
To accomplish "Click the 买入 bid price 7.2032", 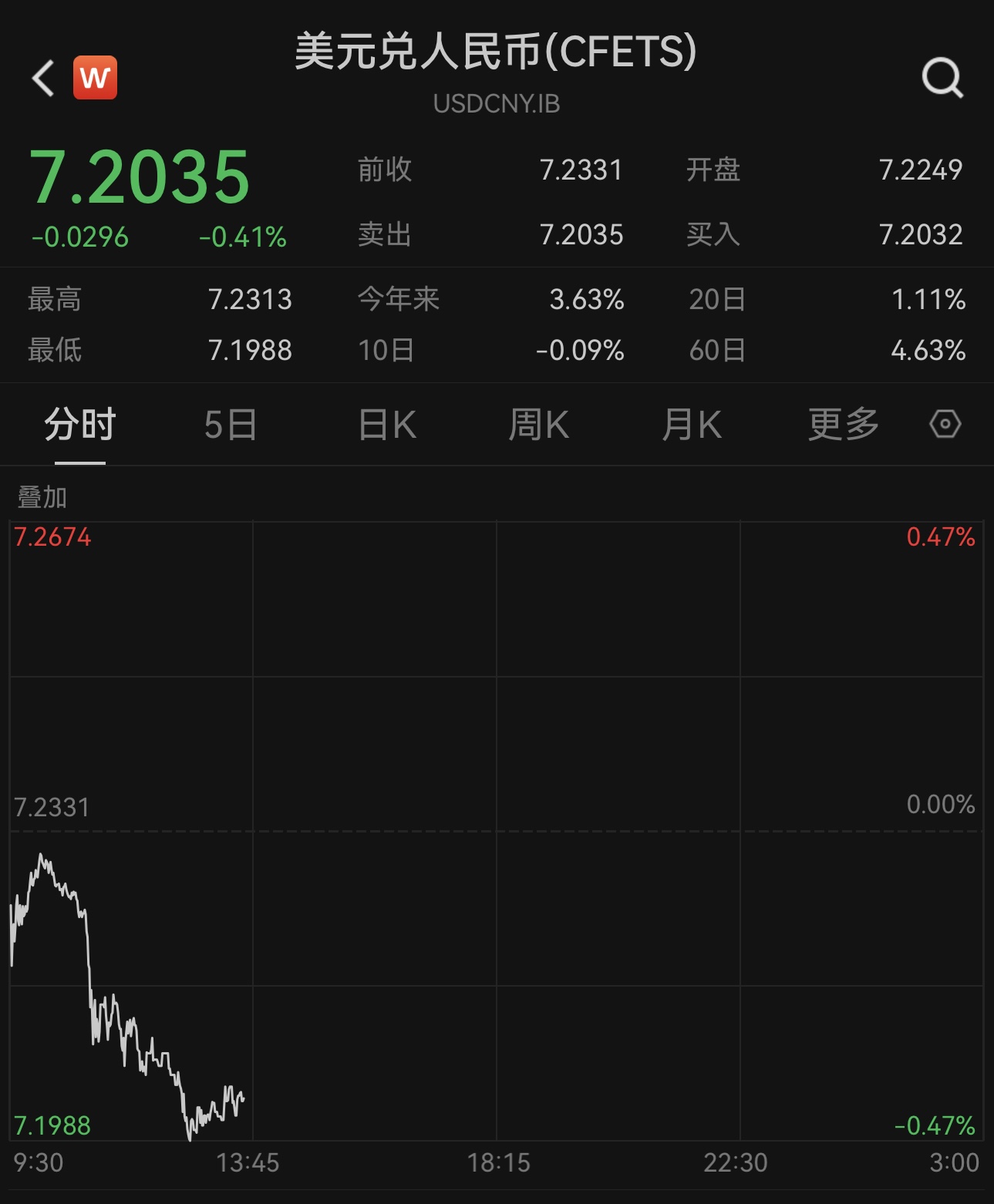I will (x=921, y=236).
